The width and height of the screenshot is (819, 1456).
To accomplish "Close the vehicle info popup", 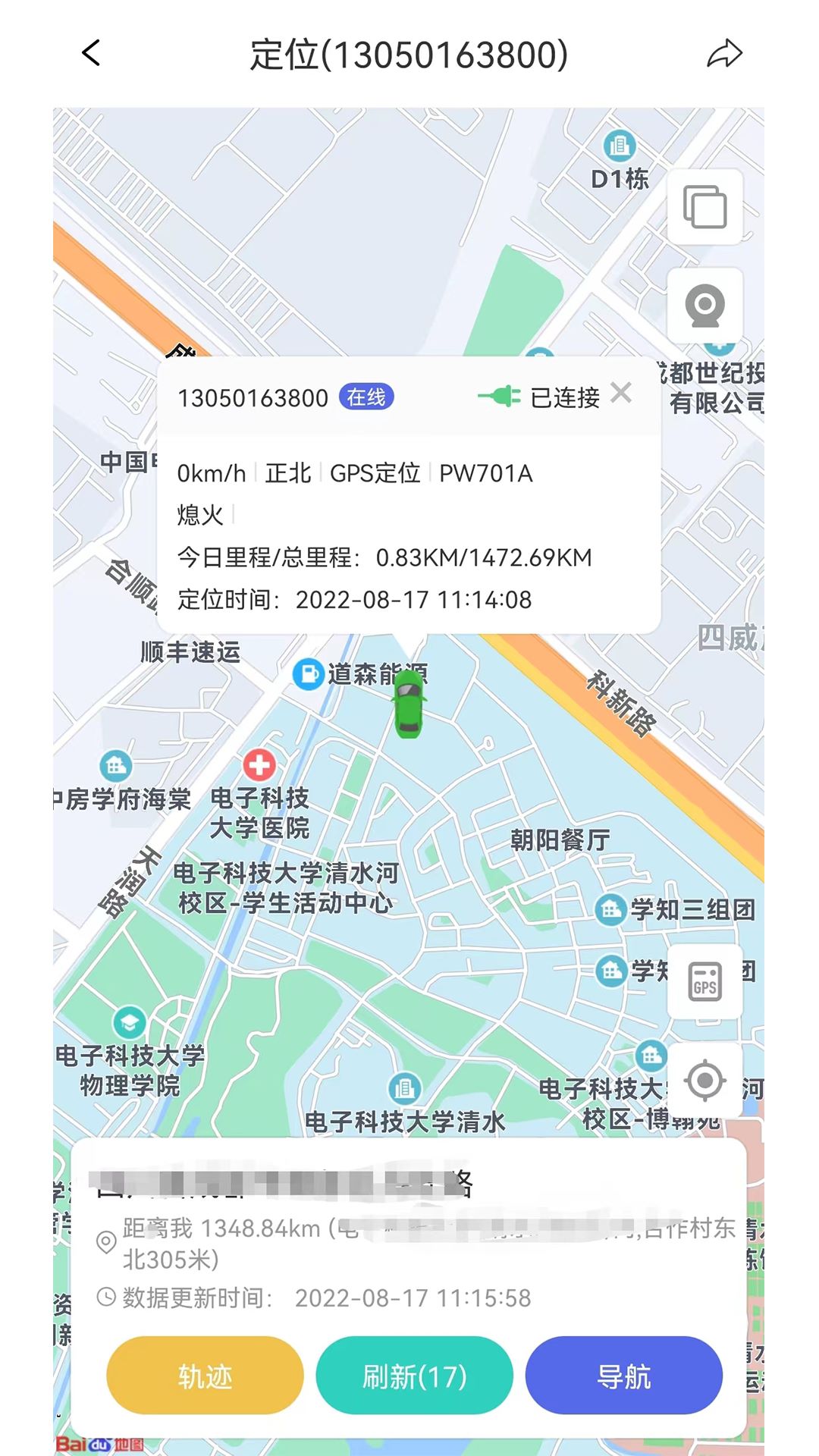I will tap(622, 393).
